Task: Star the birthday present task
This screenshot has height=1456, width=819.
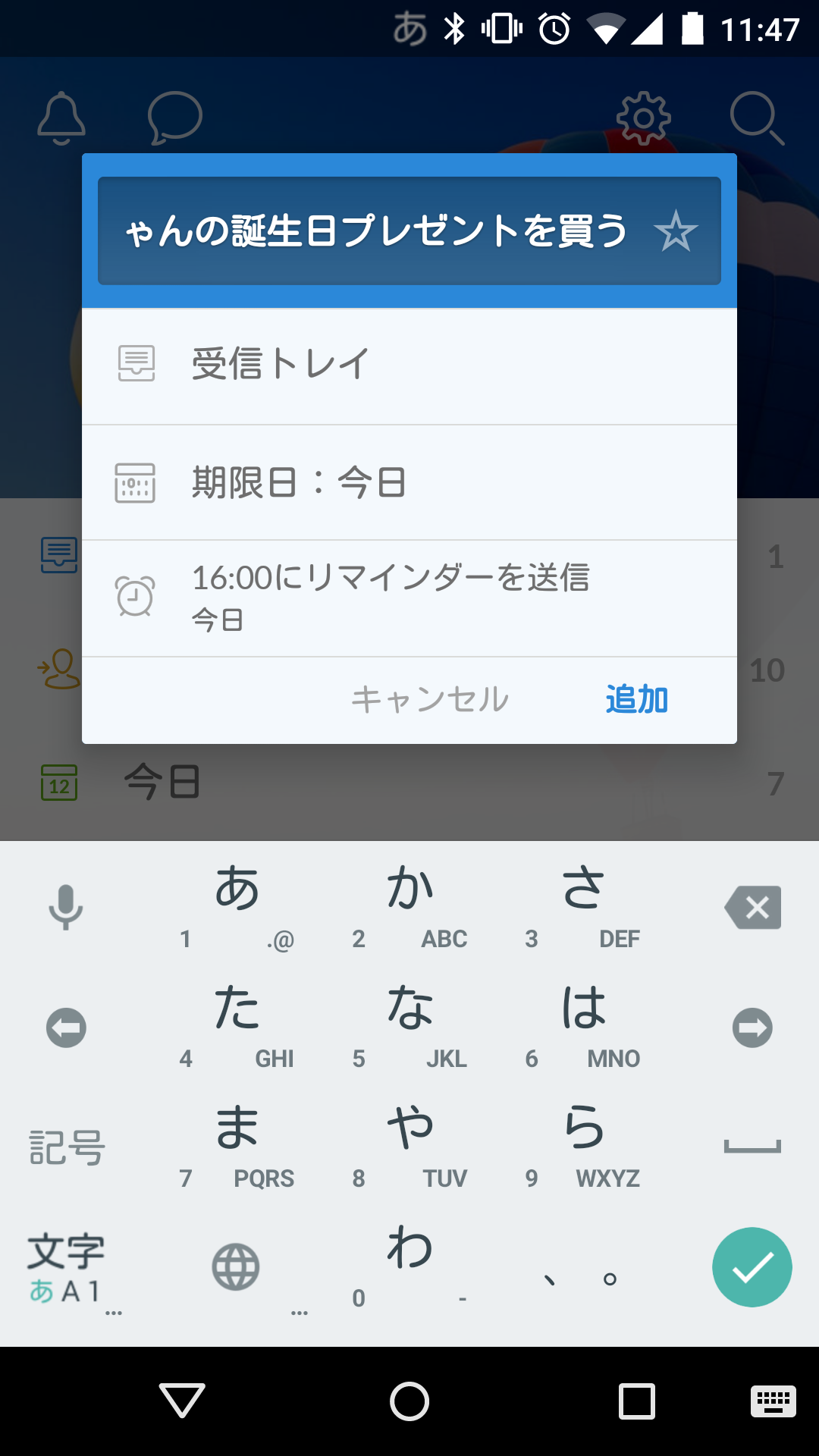Action: click(675, 231)
